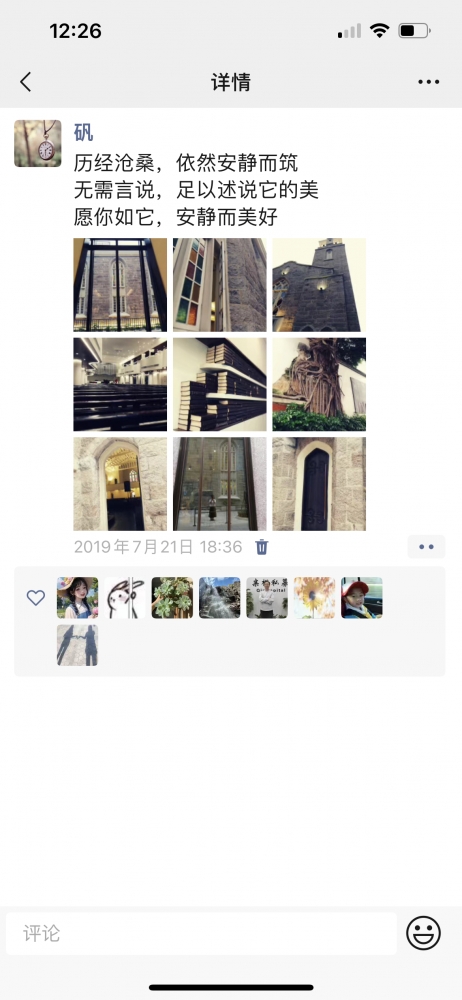The image size is (462, 1000).
Task: Open the dark arched door photo
Action: 319,484
